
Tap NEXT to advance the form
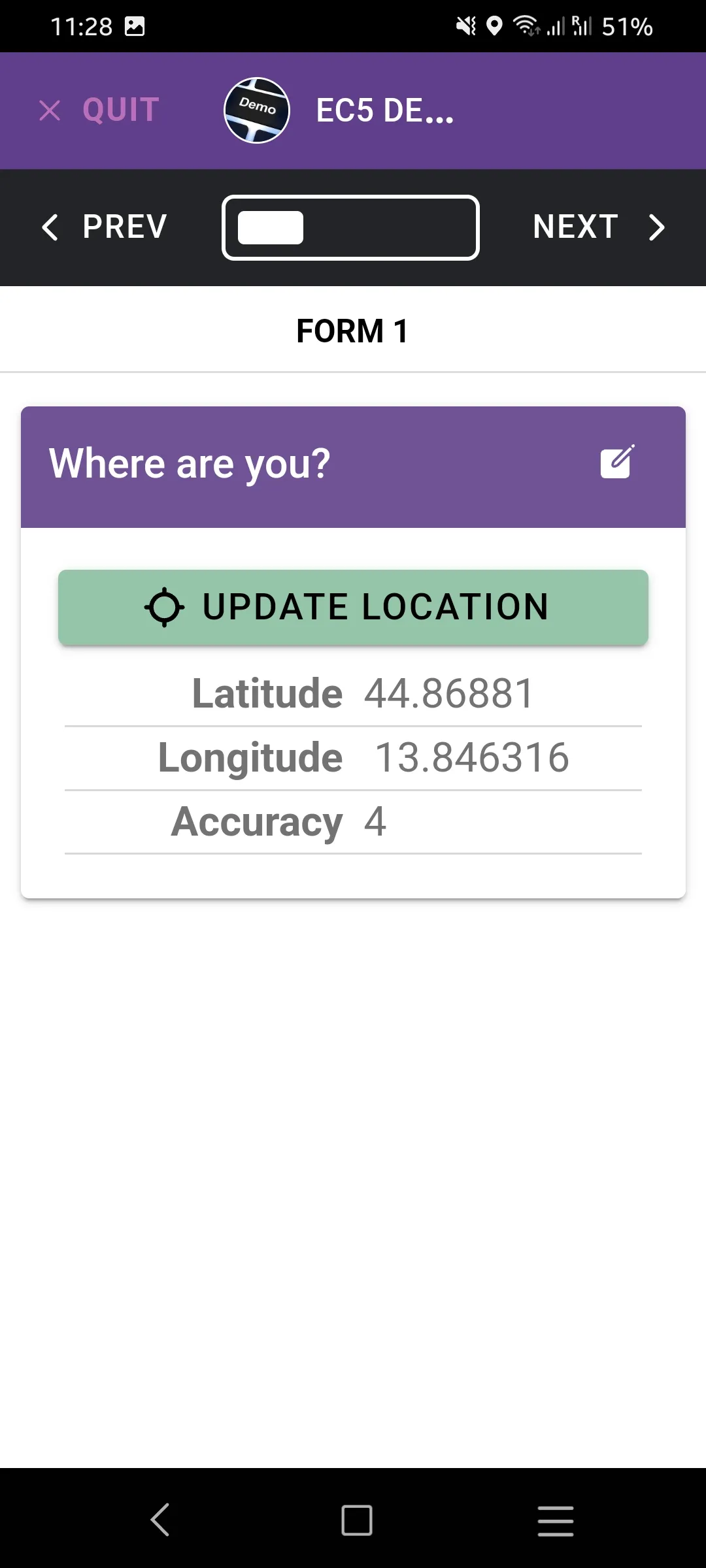click(x=576, y=227)
